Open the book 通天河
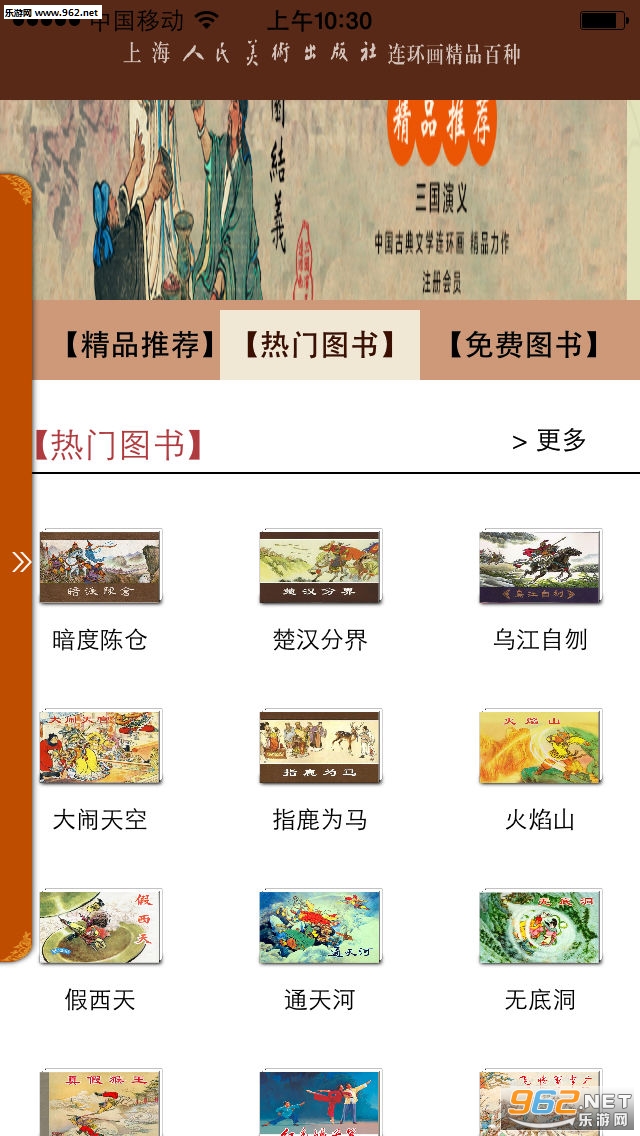This screenshot has height=1136, width=640. [320, 927]
